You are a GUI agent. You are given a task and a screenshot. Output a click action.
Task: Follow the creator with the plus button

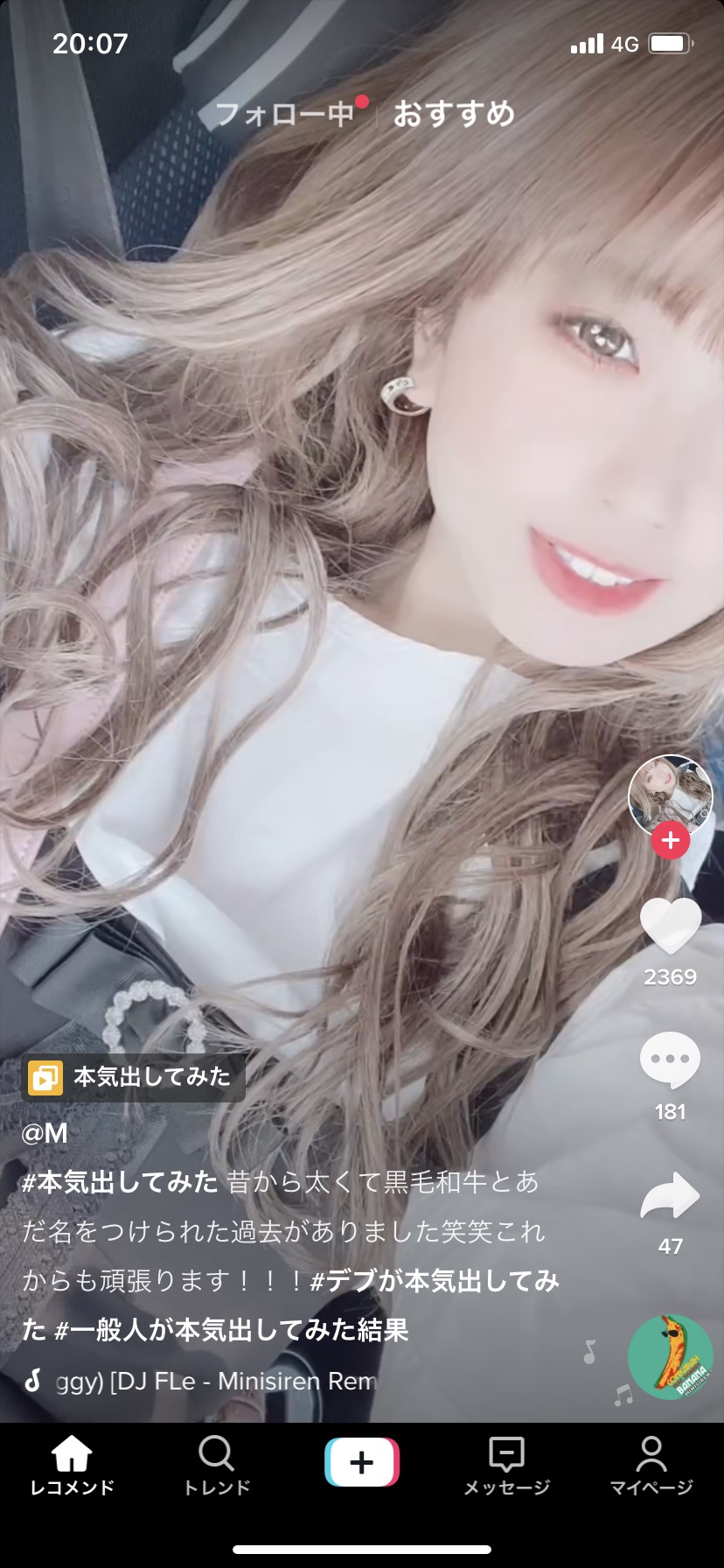(x=671, y=841)
